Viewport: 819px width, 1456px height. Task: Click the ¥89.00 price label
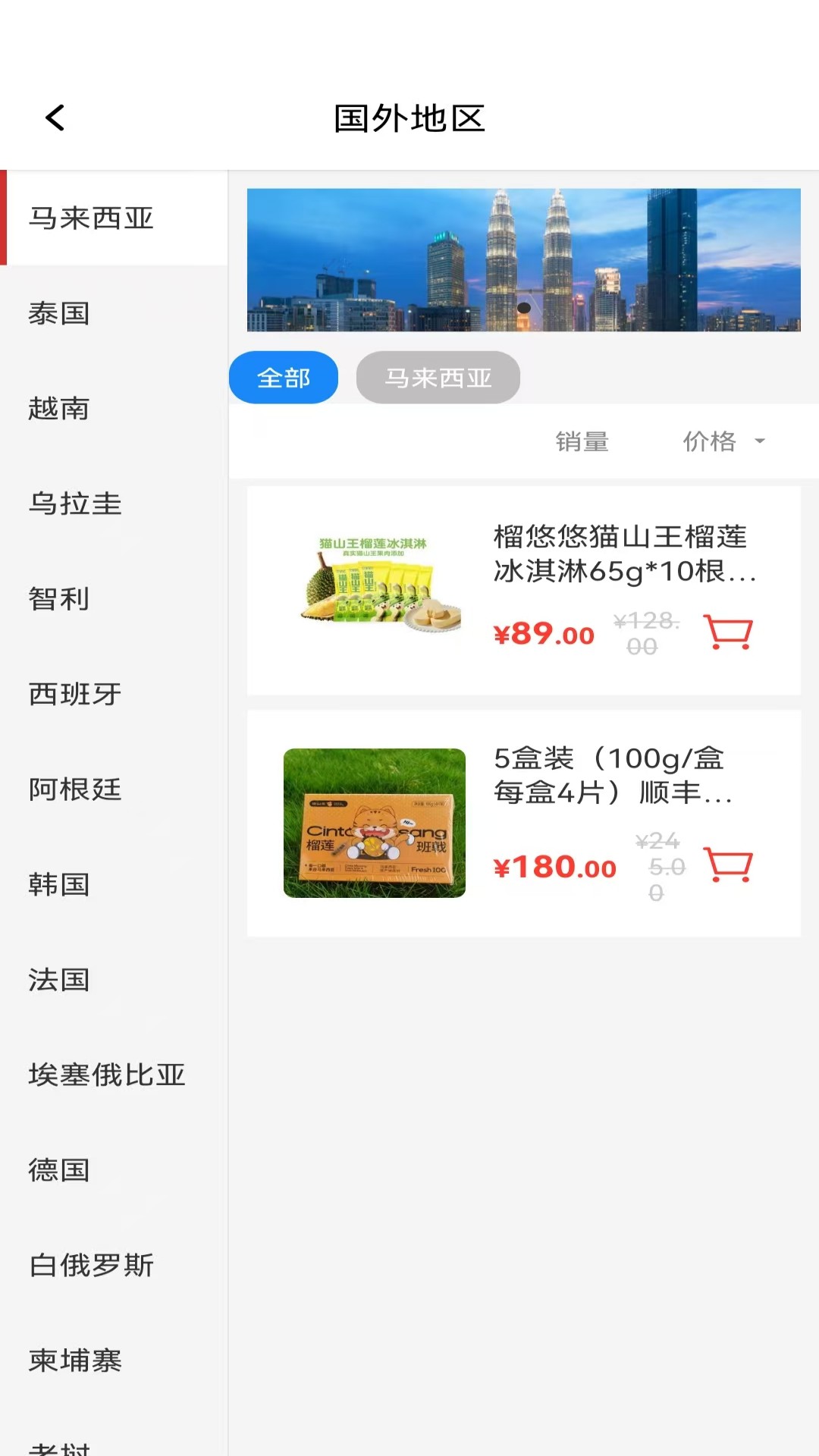pyautogui.click(x=543, y=635)
